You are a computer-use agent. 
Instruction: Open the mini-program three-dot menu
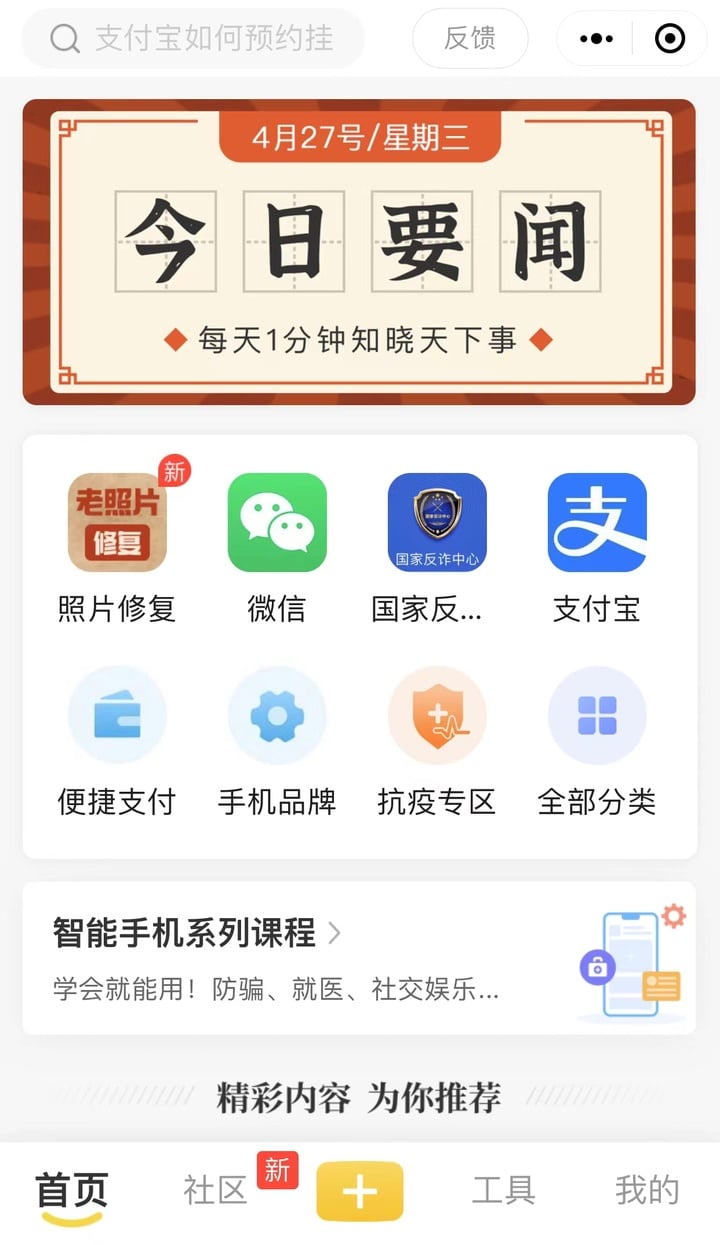point(596,39)
